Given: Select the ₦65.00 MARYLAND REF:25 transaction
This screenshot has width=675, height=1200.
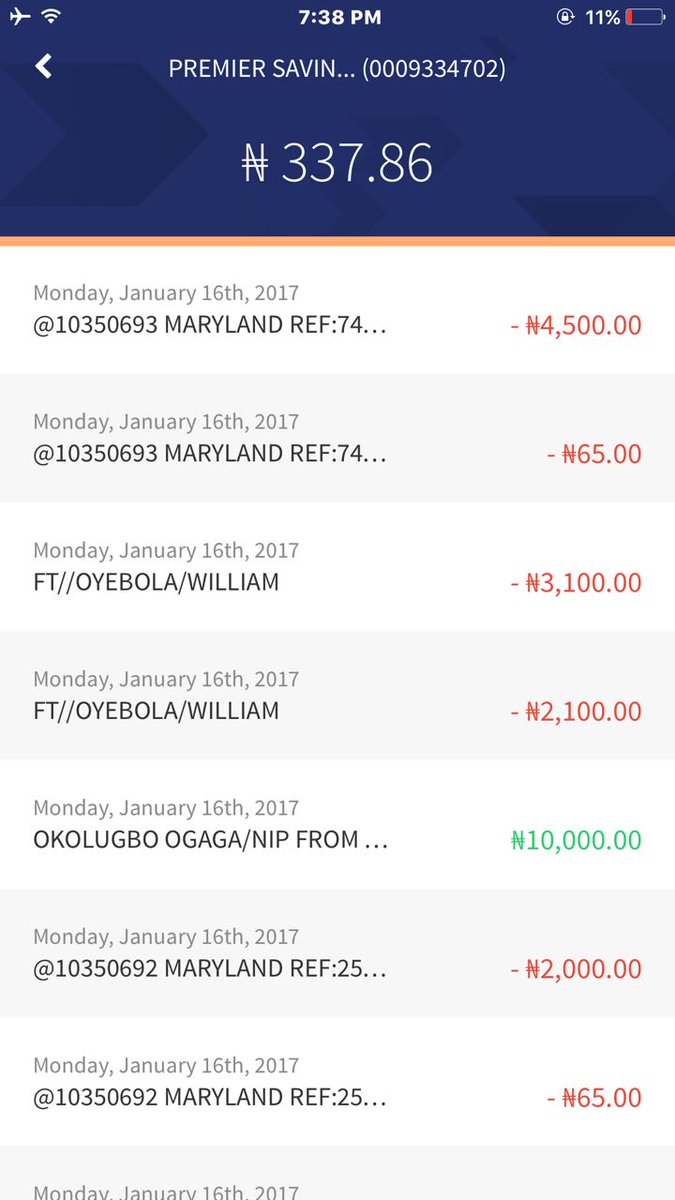Looking at the screenshot, I should (x=337, y=1082).
